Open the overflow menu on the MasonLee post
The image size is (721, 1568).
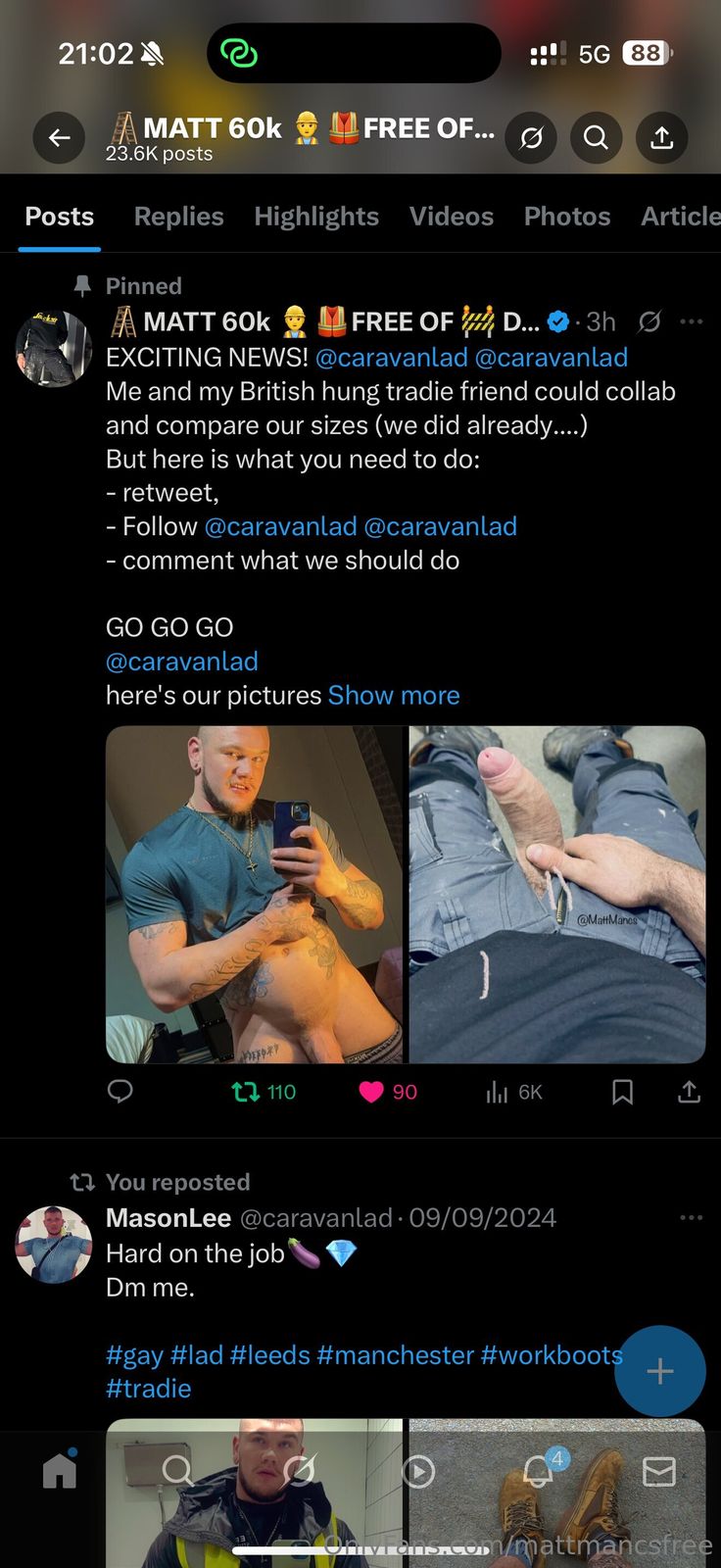691,1218
